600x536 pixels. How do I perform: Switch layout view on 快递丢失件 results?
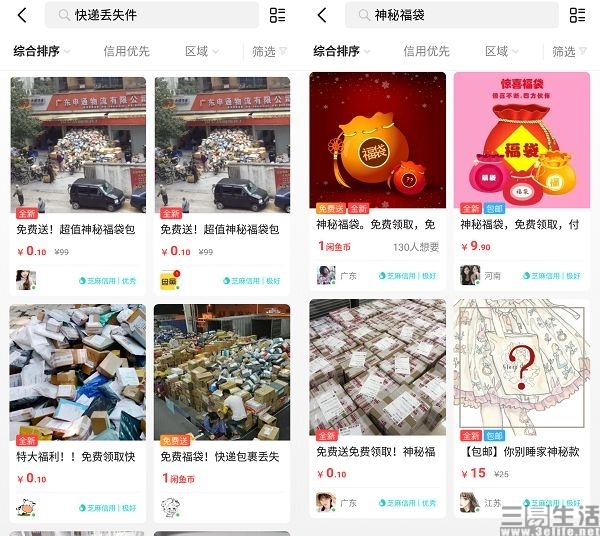[x=277, y=15]
